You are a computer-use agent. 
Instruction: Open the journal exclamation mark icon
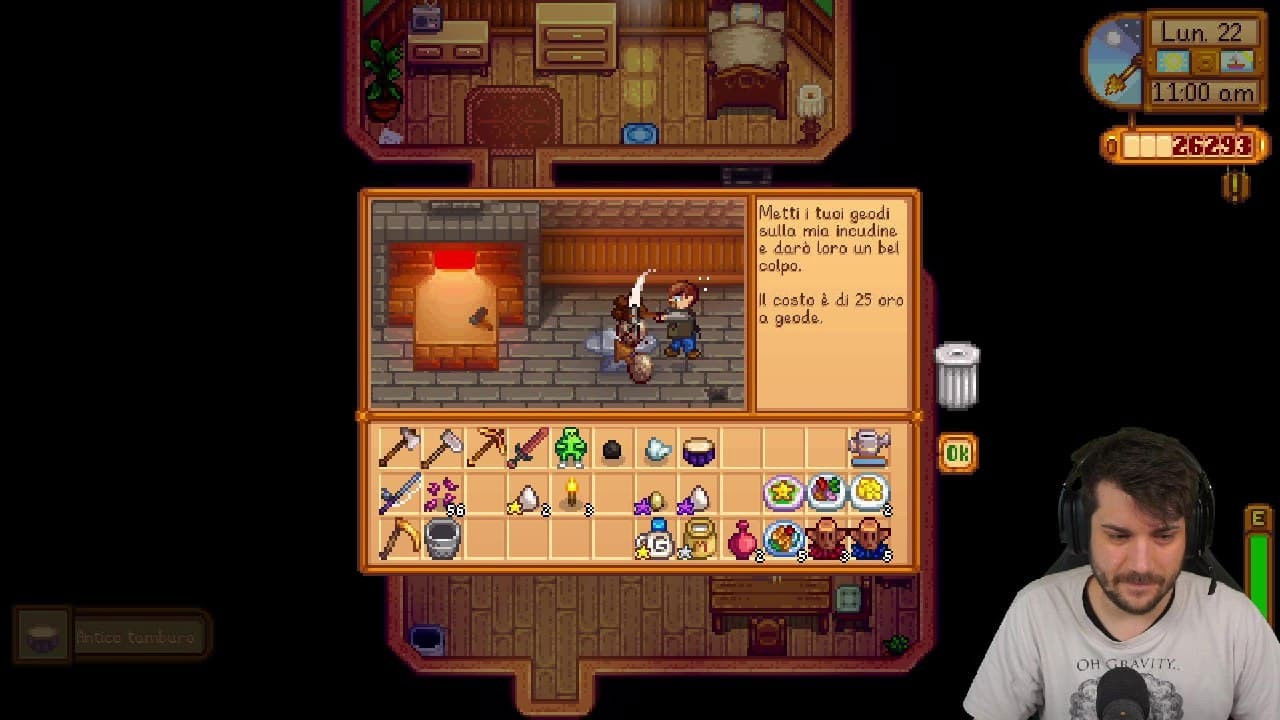[x=1236, y=185]
